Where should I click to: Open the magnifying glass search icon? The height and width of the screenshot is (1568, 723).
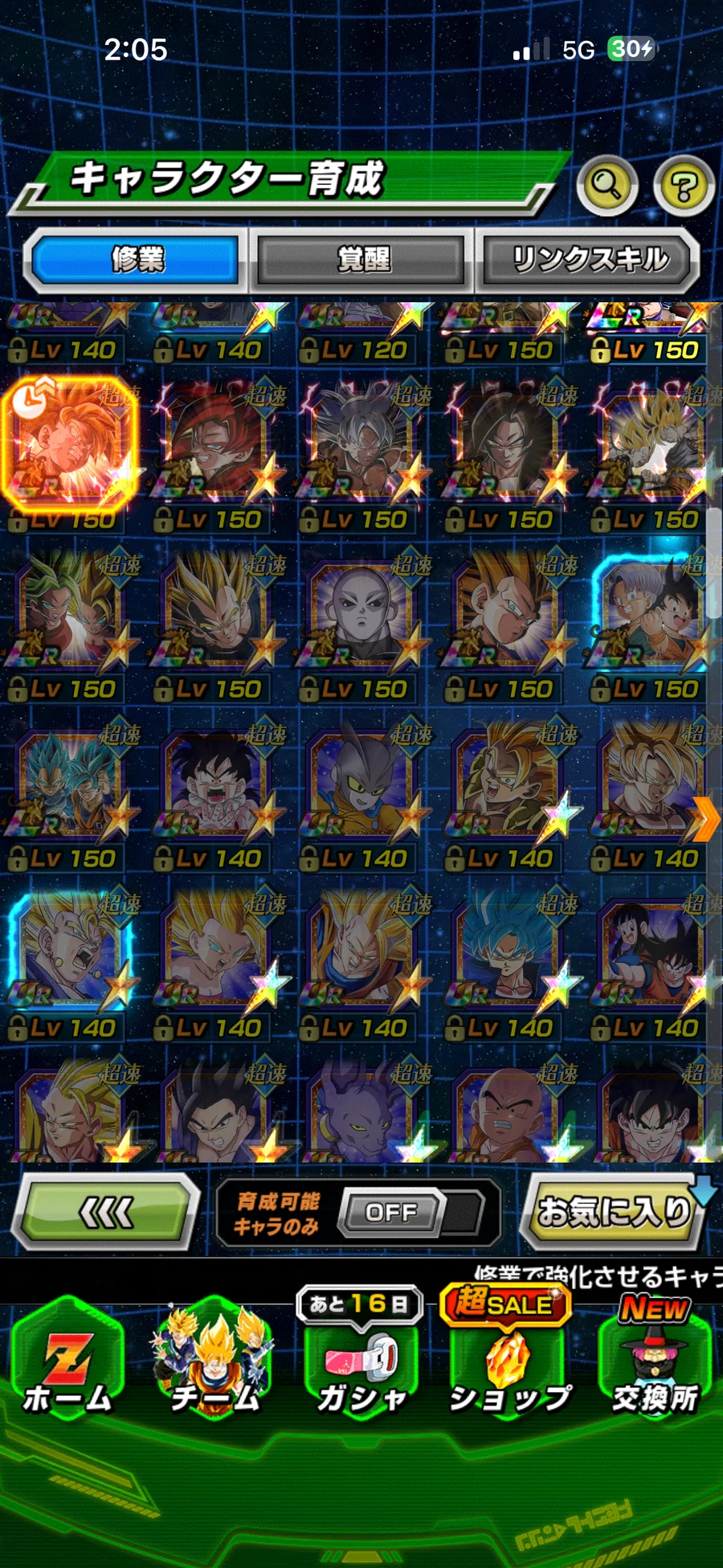(607, 186)
